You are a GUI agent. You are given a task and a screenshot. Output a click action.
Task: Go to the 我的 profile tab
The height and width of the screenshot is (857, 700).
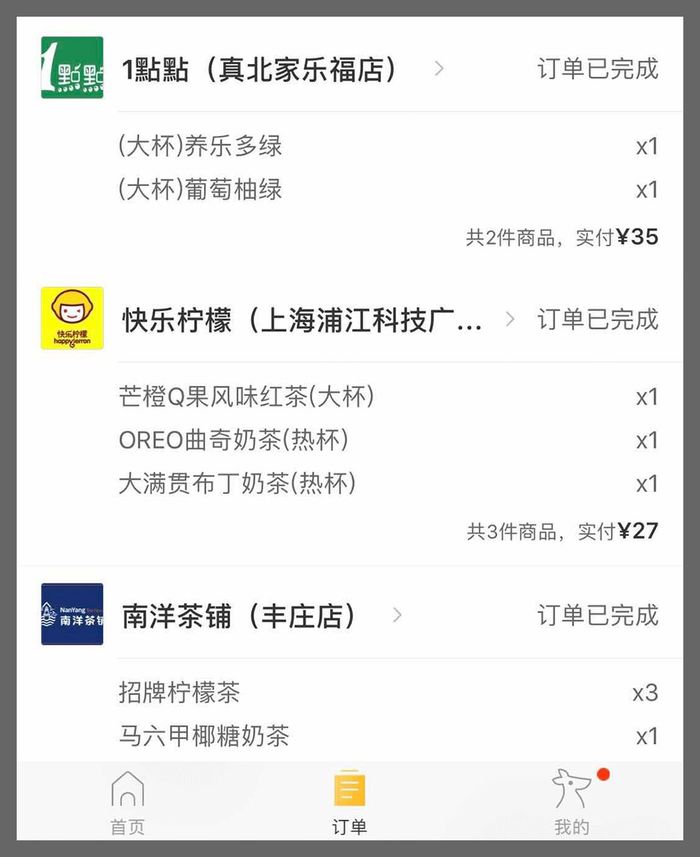click(x=571, y=802)
